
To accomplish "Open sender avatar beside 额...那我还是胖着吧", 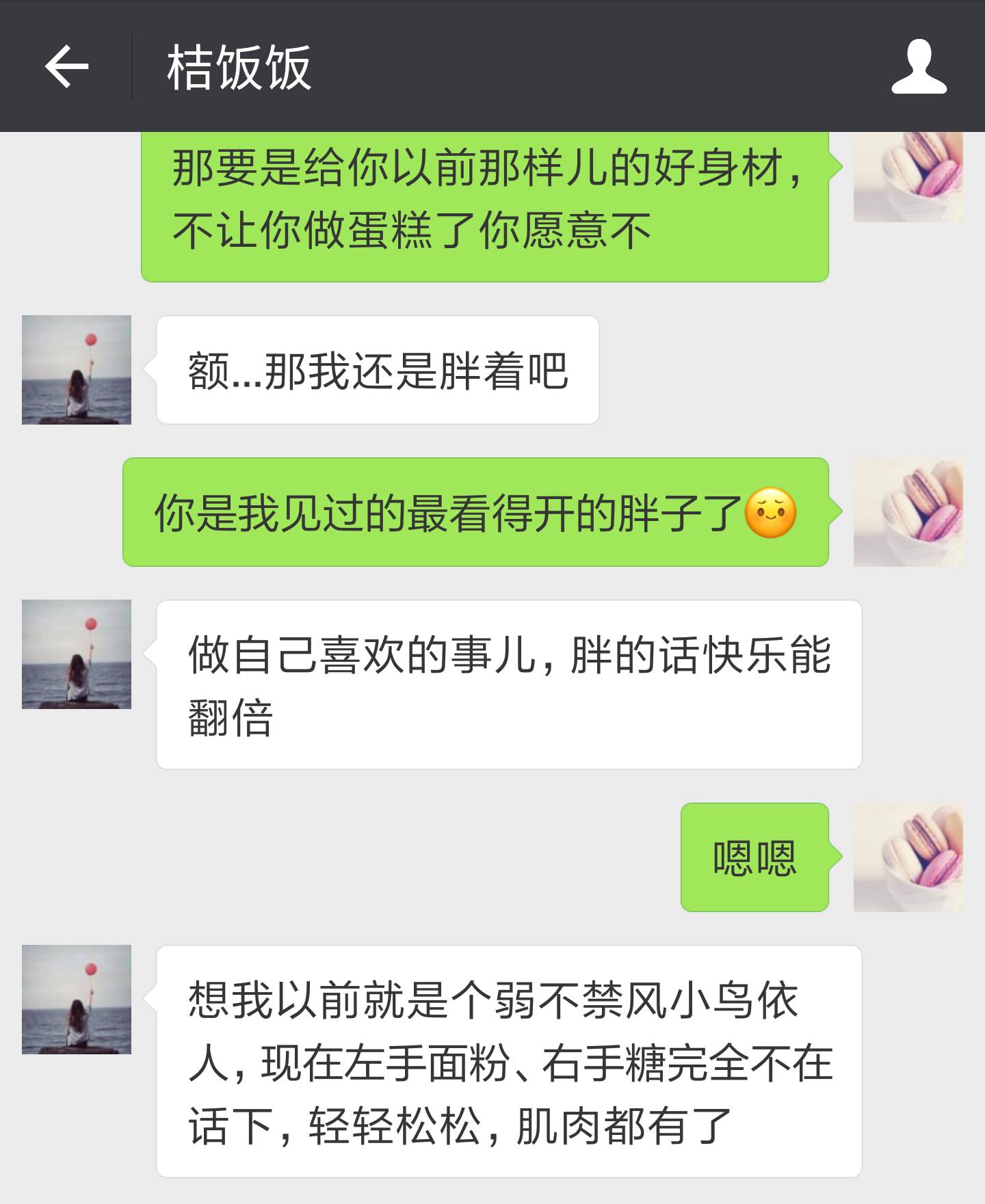I will [x=77, y=370].
